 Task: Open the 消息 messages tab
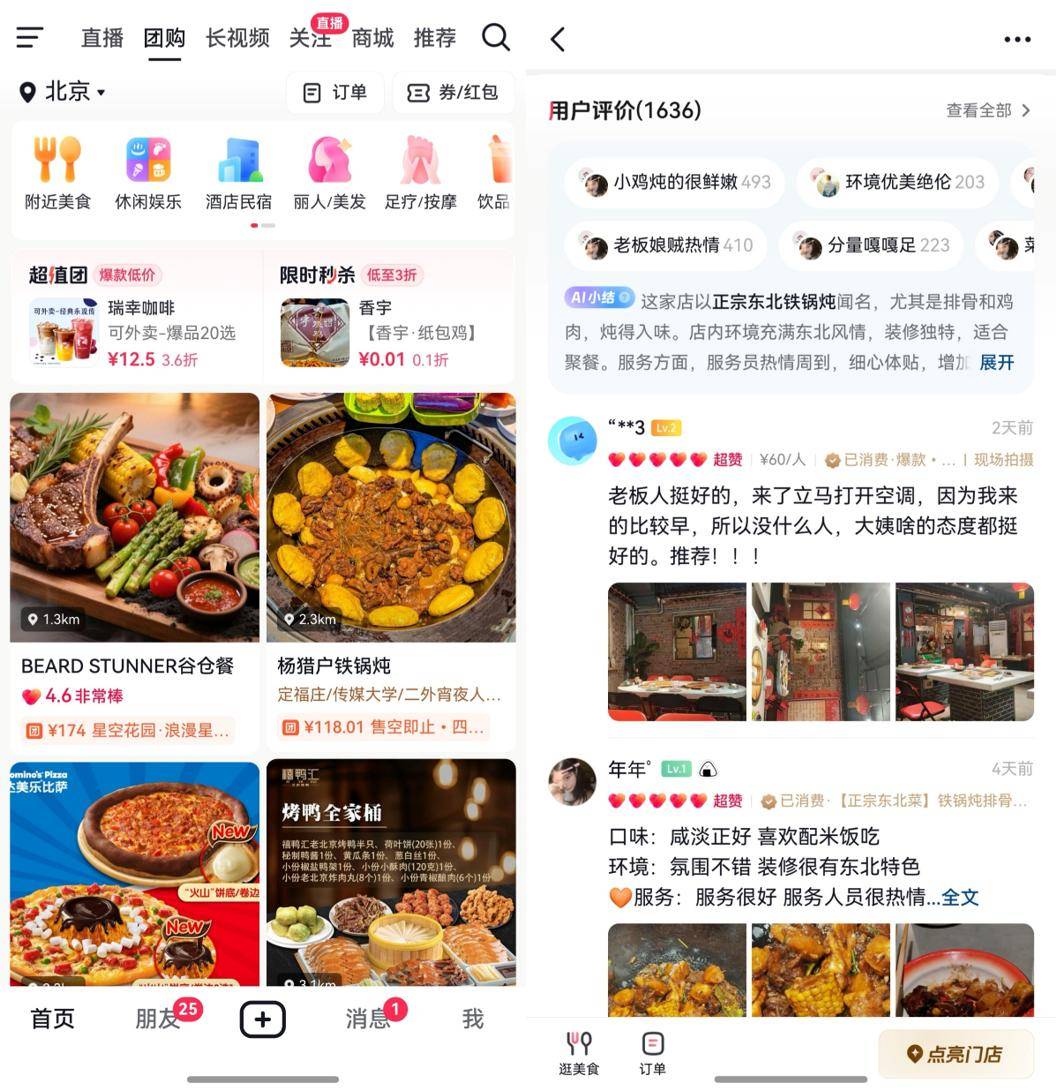tap(368, 1018)
